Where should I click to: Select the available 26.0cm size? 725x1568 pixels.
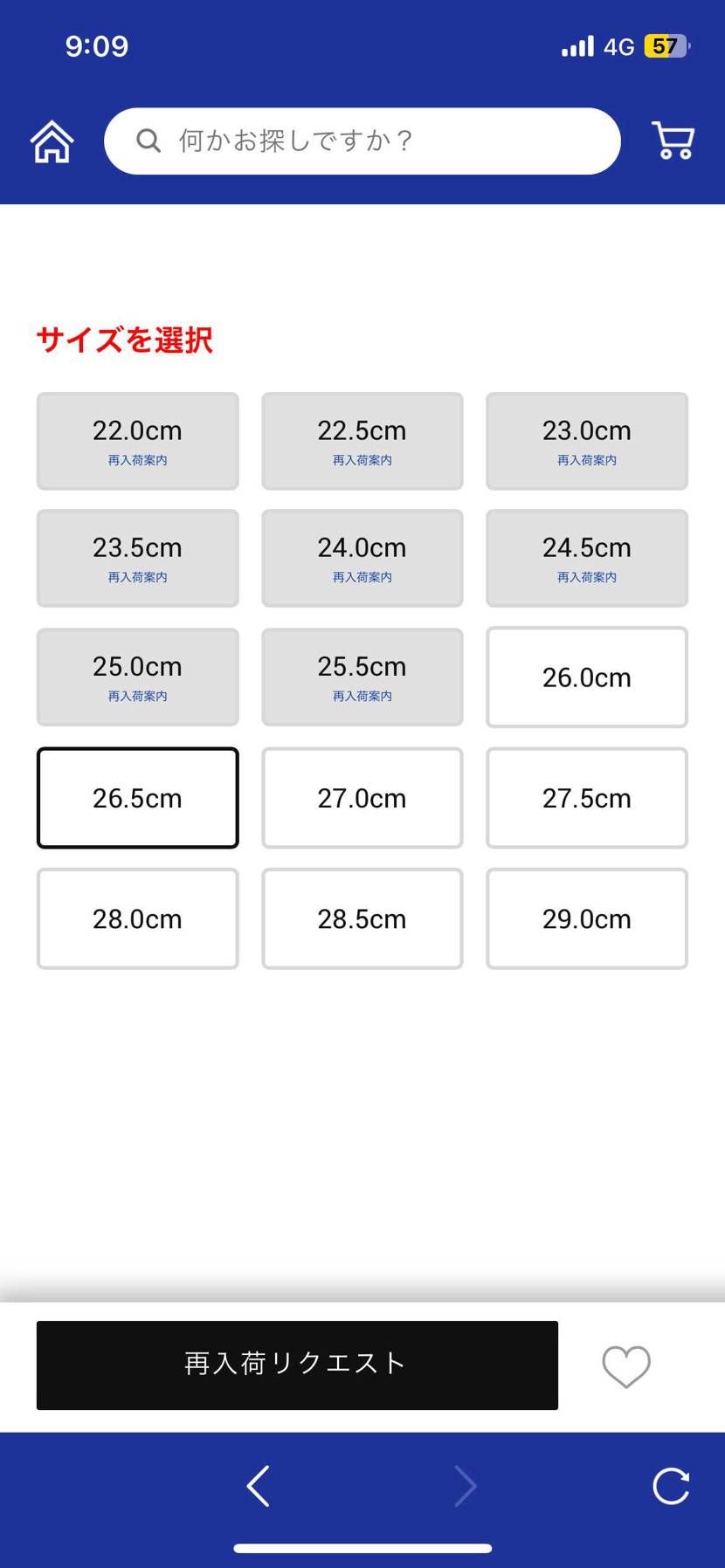click(x=586, y=677)
